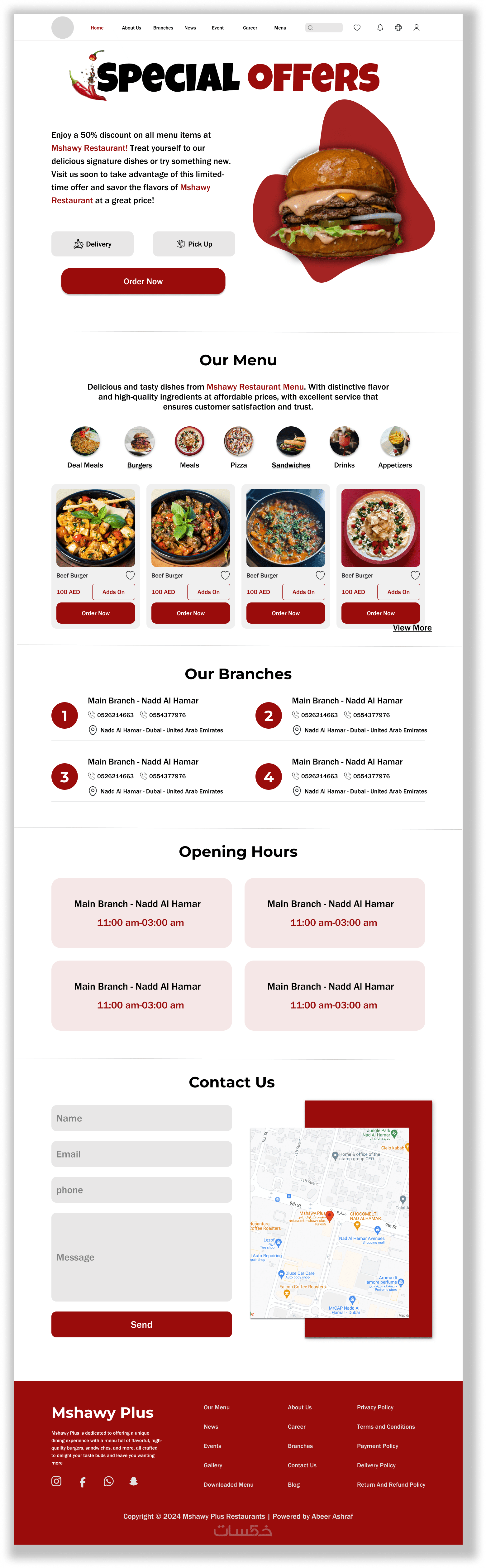
Task: Enter the Email field
Action: tap(142, 1154)
